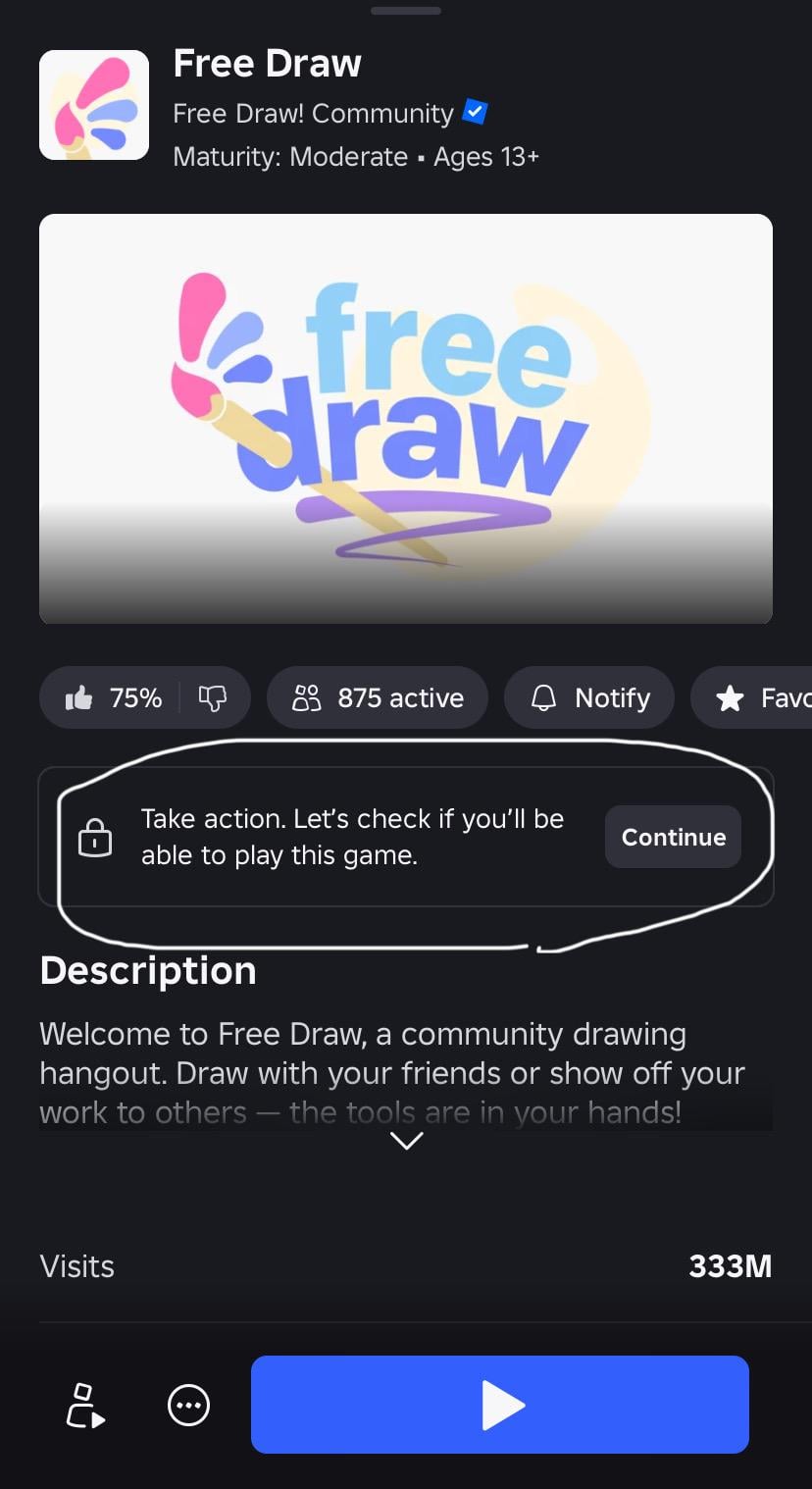Viewport: 812px width, 1489px height.
Task: Like the game with thumbs up
Action: click(78, 697)
